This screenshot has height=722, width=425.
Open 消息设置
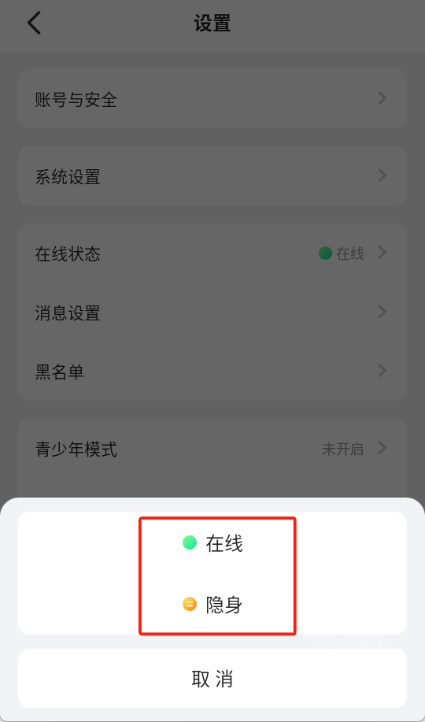[212, 312]
